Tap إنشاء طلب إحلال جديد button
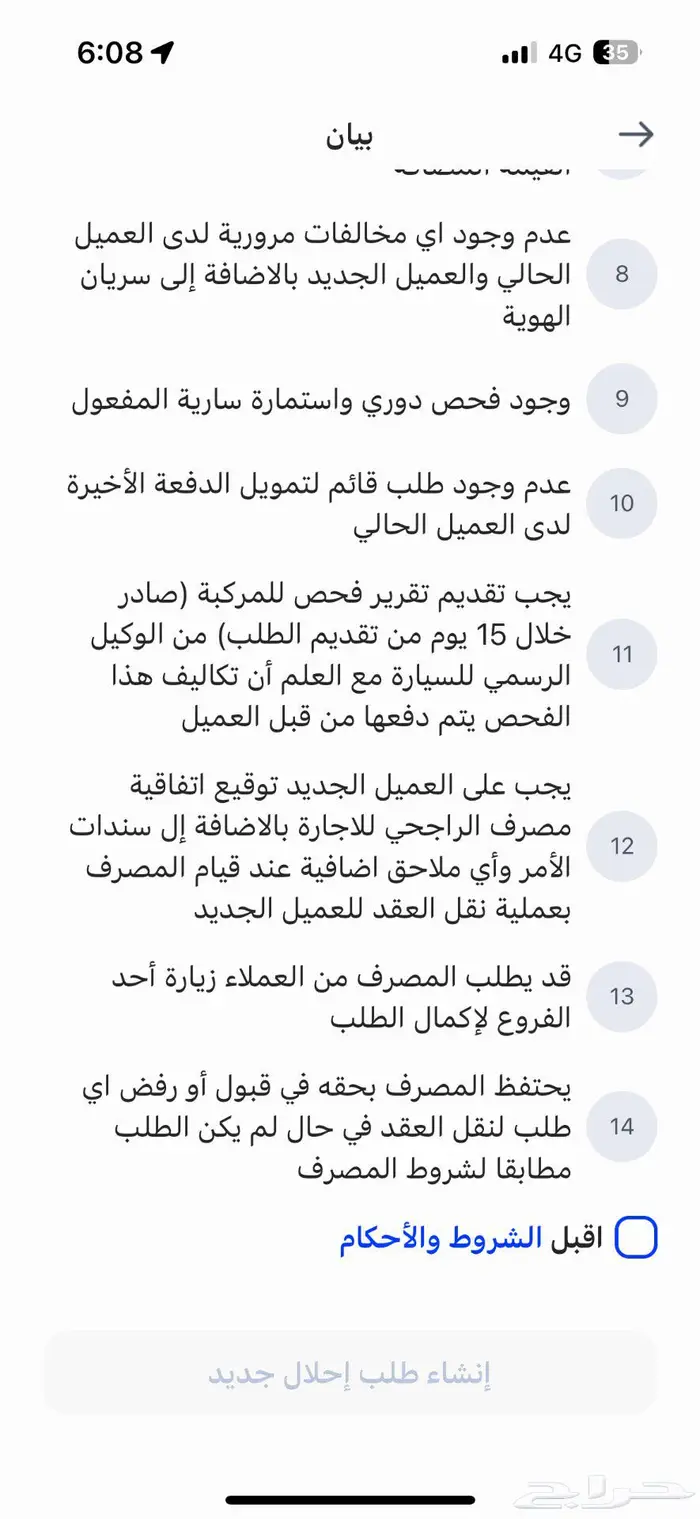Viewport: 700px width, 1519px height. coord(350,1373)
